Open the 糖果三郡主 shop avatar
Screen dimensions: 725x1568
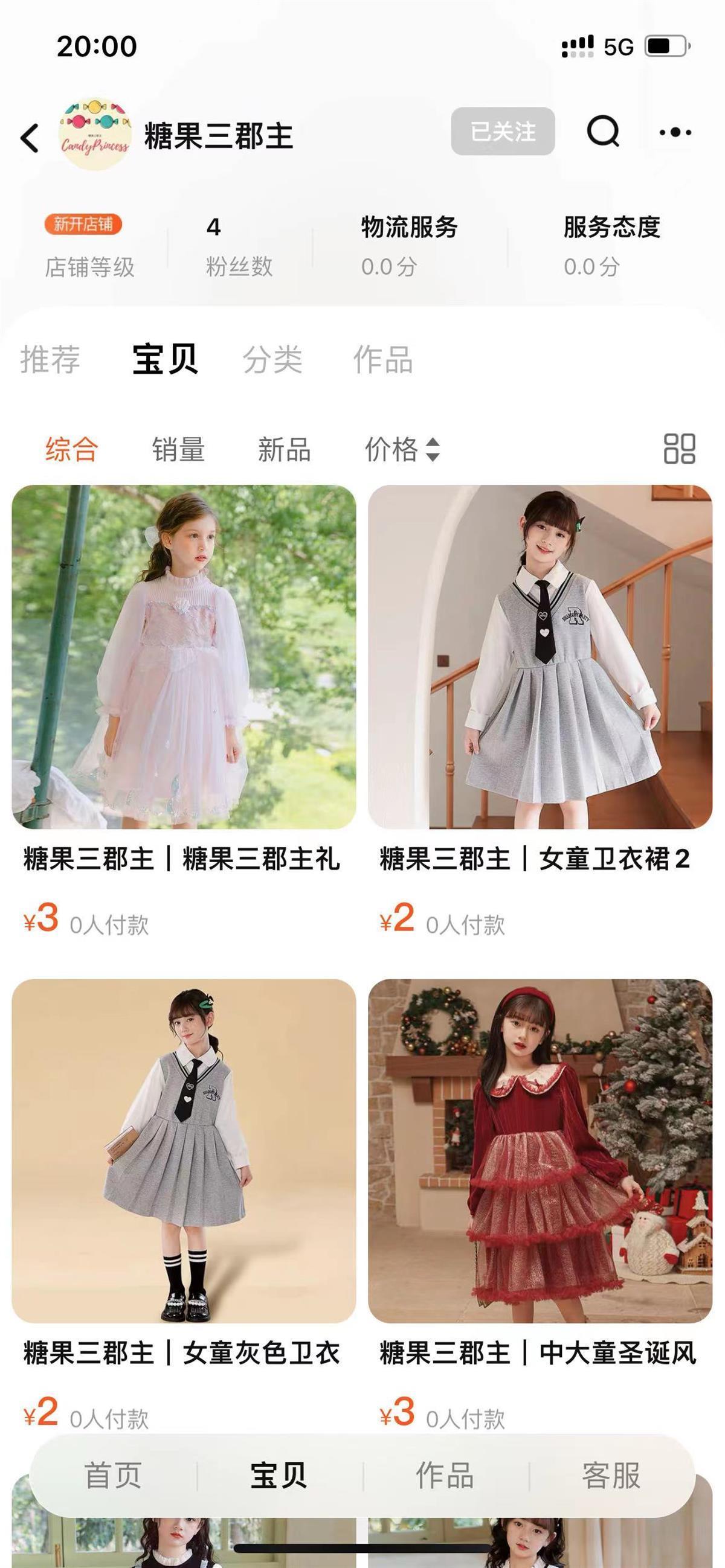(95, 134)
